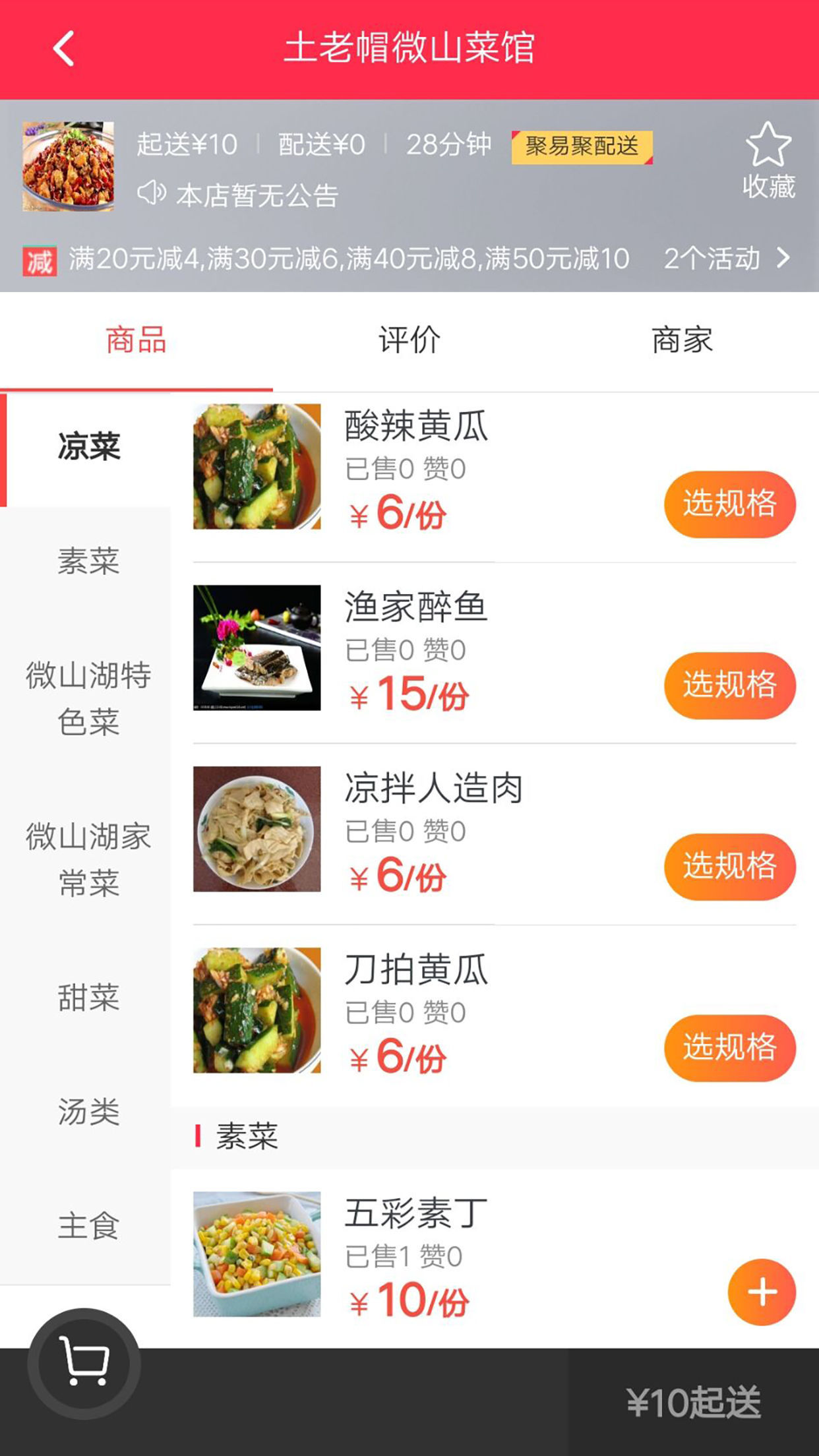This screenshot has width=819, height=1456.
Task: Open the 商家 tab
Action: (682, 340)
